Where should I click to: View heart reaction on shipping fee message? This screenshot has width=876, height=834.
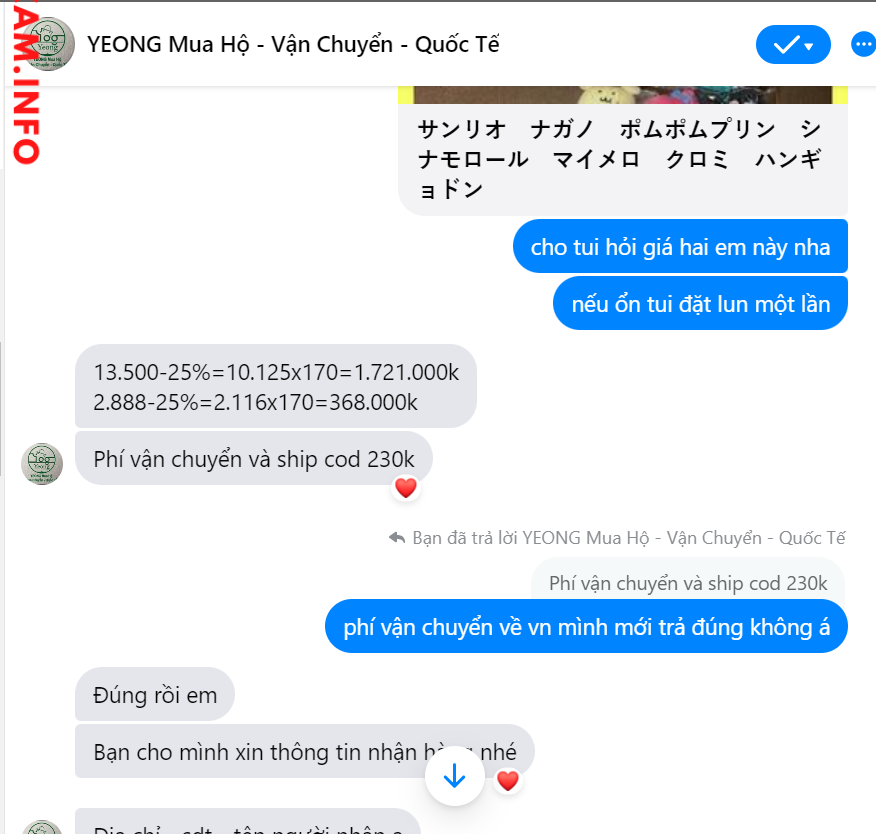(405, 488)
